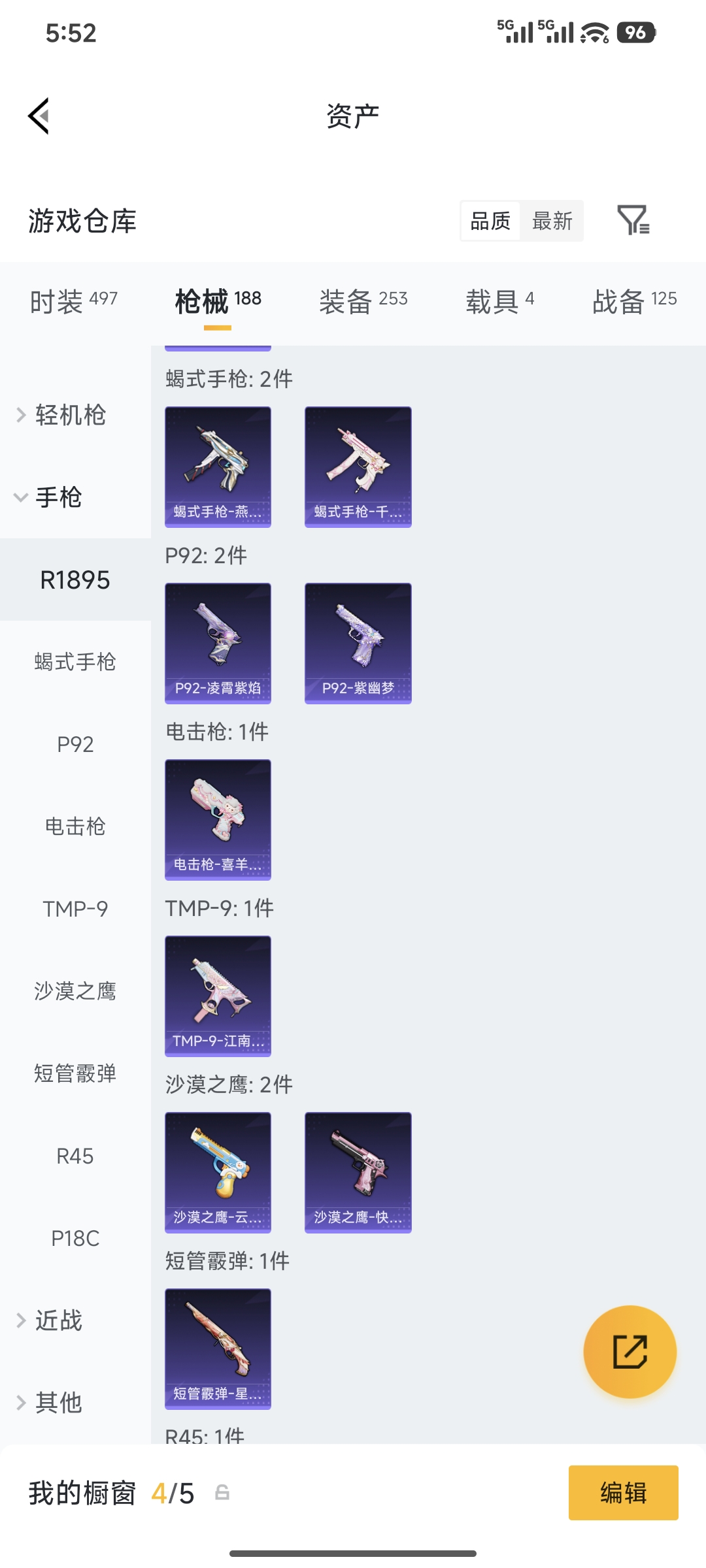This screenshot has width=706, height=1568.
Task: Switch sorting to 品质
Action: [490, 221]
